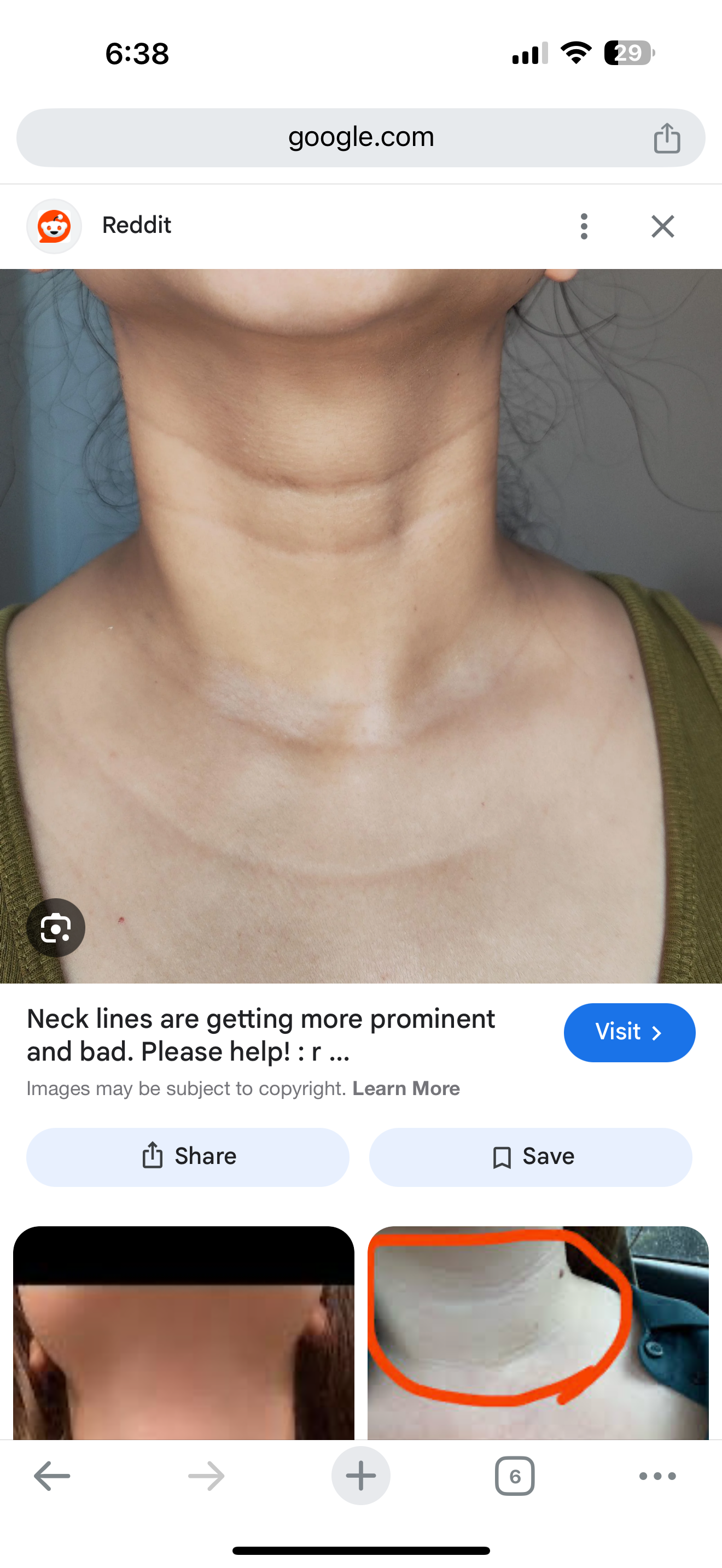Open the related image circled in orange
The width and height of the screenshot is (722, 1568).
[538, 1332]
